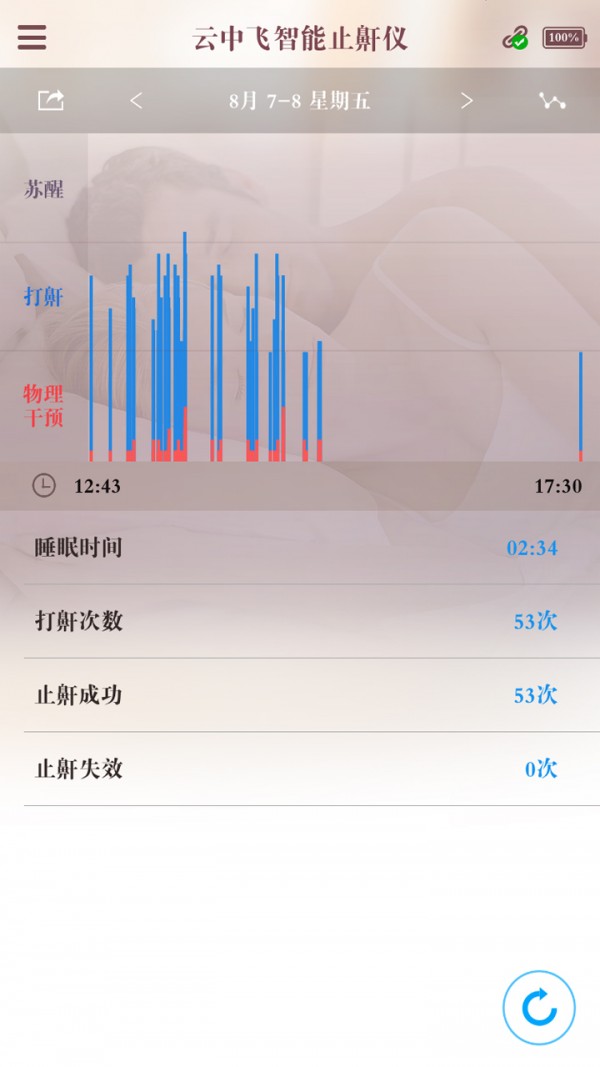Open the trend line chart view
600x1067 pixels.
(x=552, y=100)
